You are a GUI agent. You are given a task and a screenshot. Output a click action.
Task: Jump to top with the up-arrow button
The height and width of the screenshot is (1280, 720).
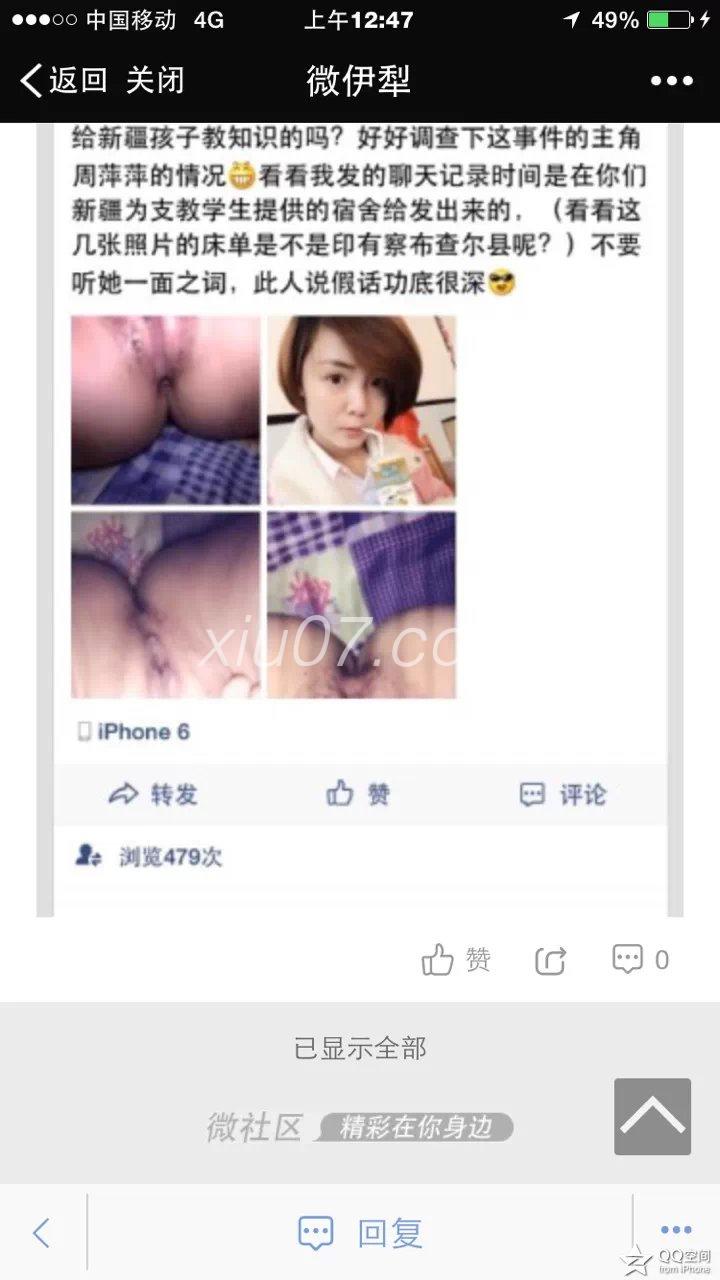pyautogui.click(x=652, y=1116)
